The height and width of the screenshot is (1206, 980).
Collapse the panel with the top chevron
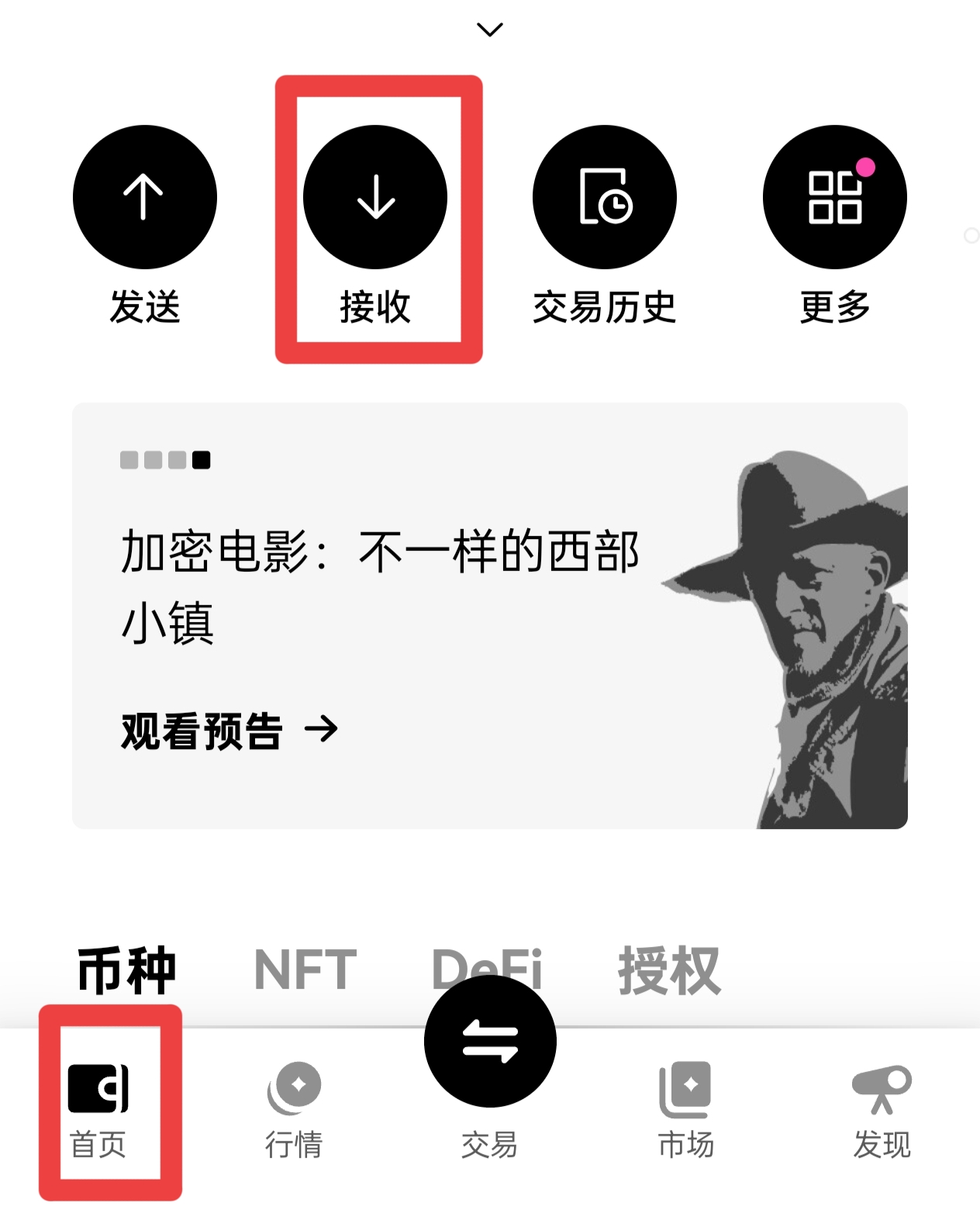[490, 29]
